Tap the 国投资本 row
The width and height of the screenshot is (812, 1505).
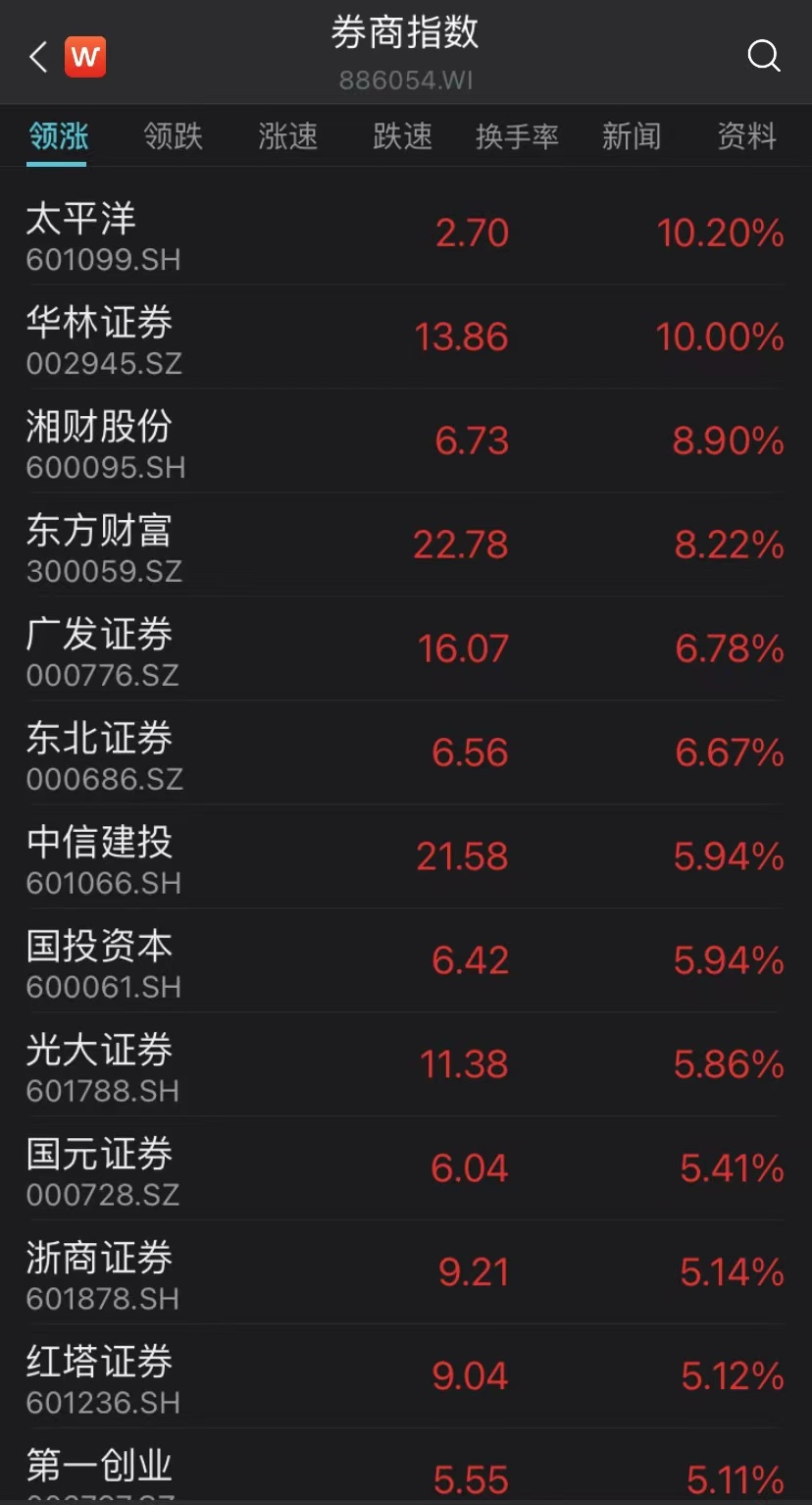point(406,961)
